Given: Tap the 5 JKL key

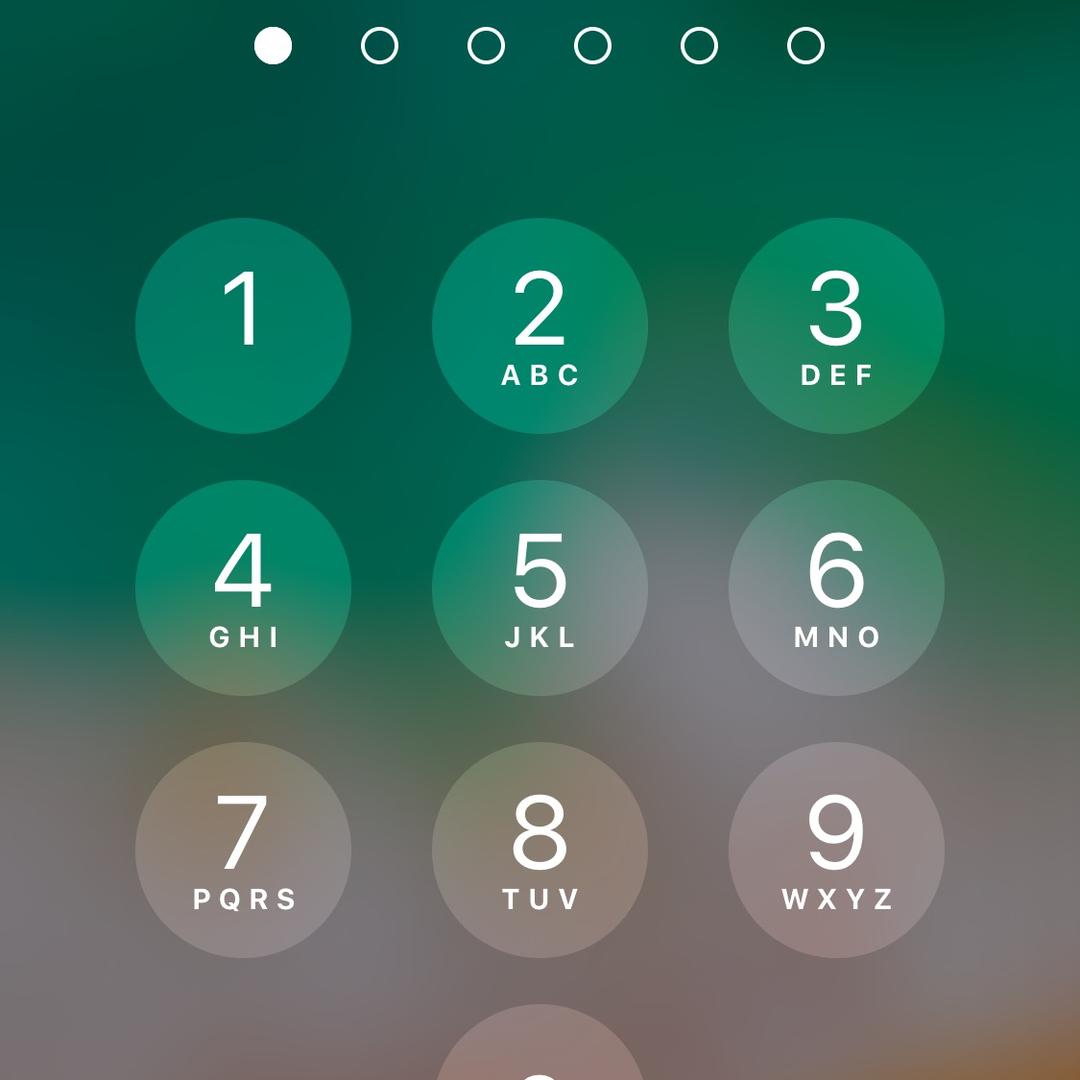Looking at the screenshot, I should 540,588.
